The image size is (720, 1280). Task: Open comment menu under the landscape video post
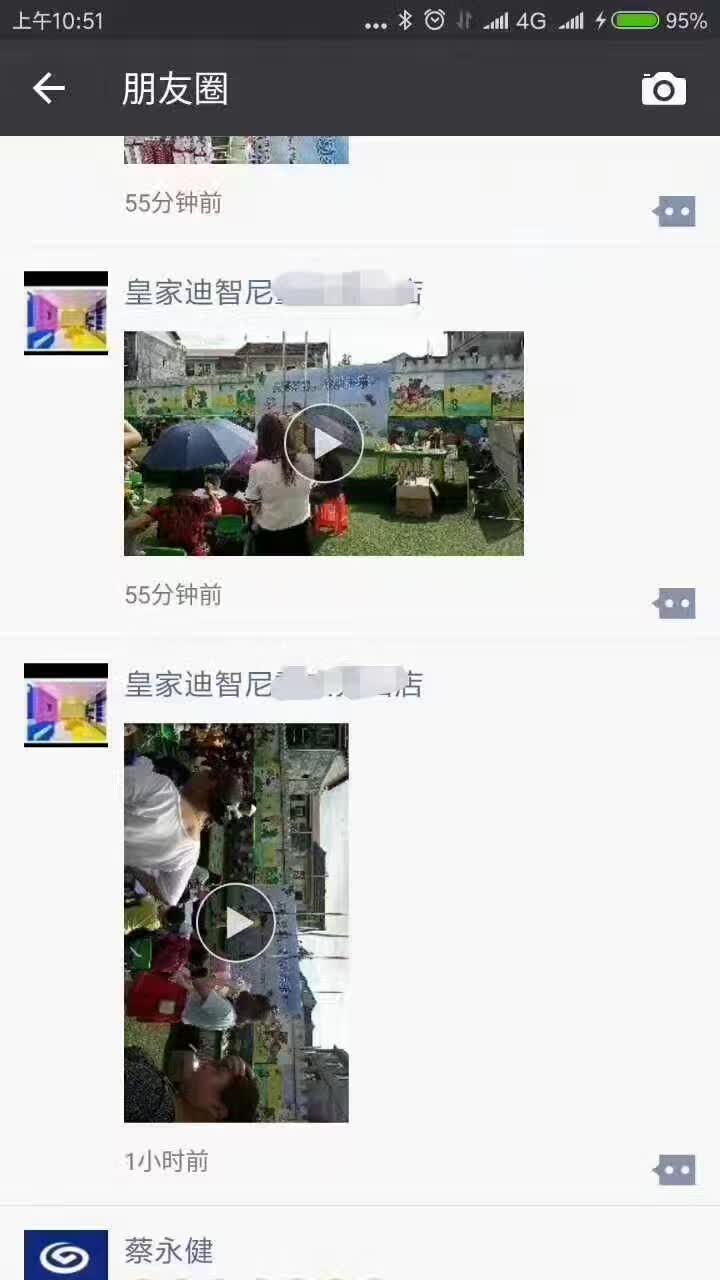(x=676, y=603)
